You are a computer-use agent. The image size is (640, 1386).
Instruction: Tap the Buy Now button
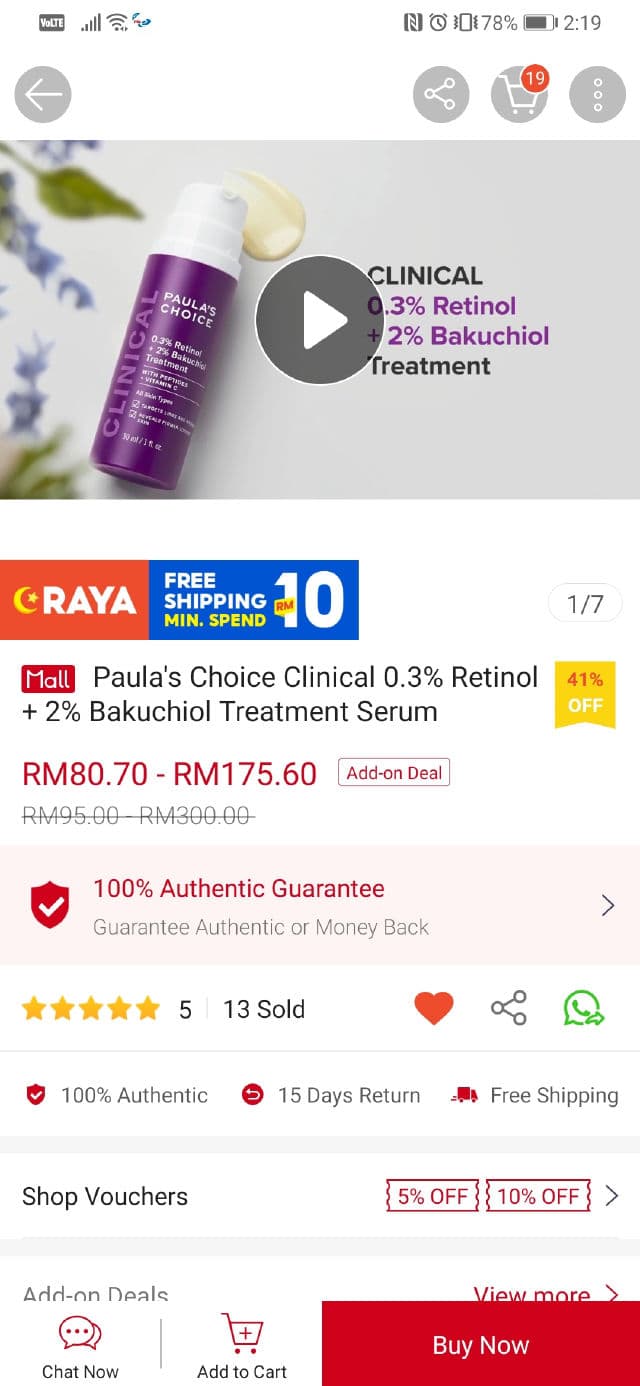coord(480,1345)
